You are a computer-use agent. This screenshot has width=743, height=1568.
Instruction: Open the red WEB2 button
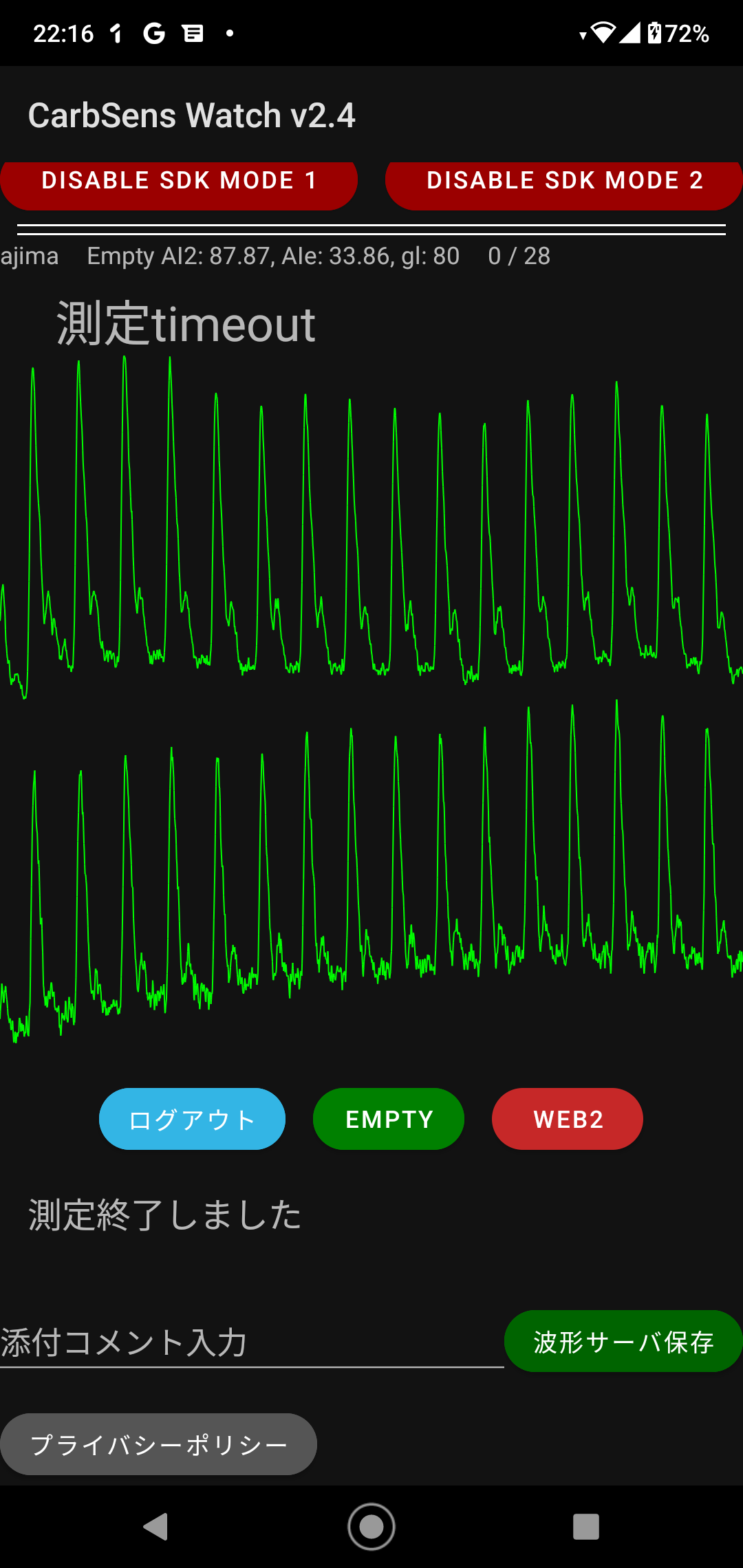coord(568,1119)
